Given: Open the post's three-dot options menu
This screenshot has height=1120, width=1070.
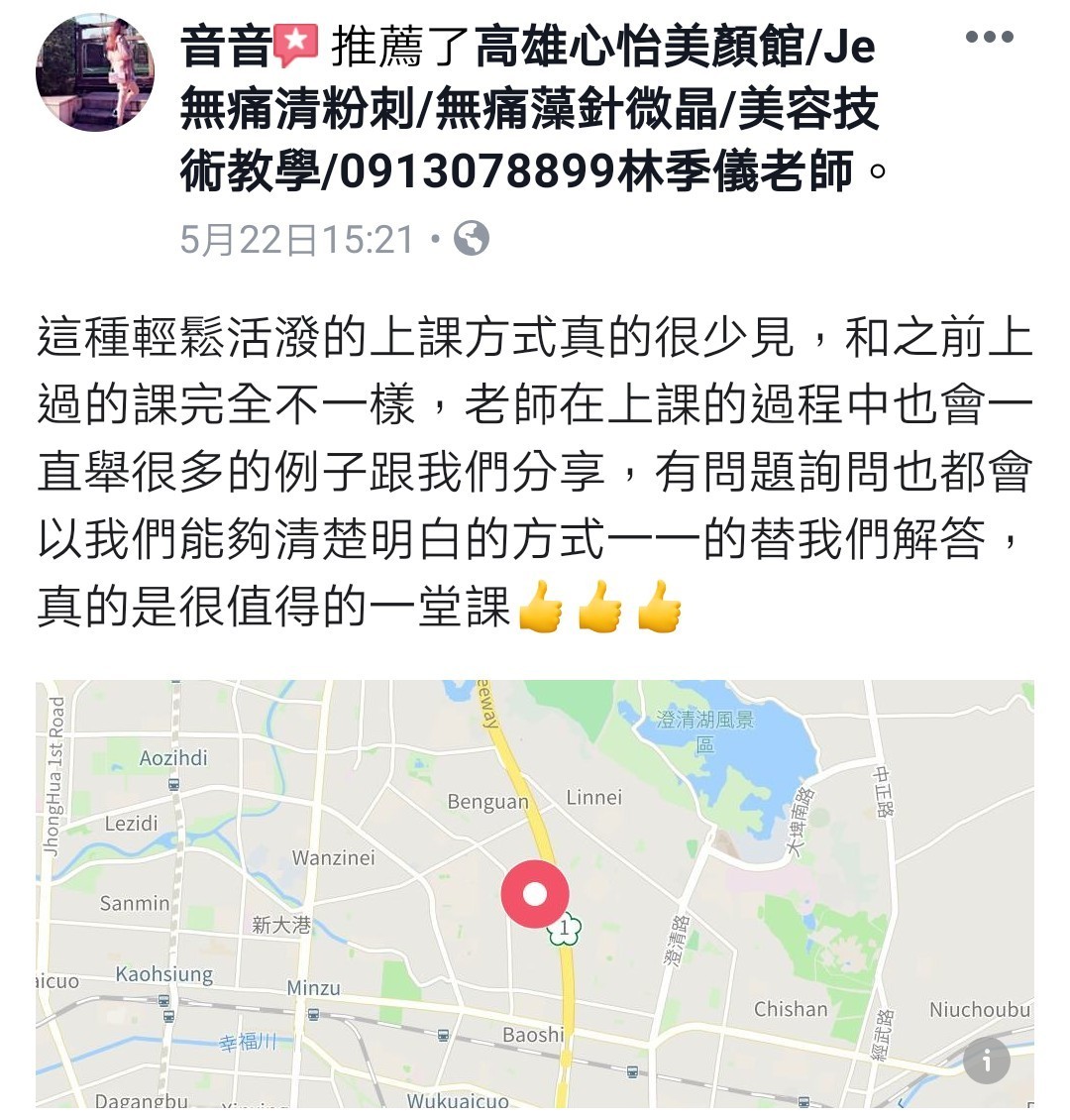Looking at the screenshot, I should tap(989, 38).
